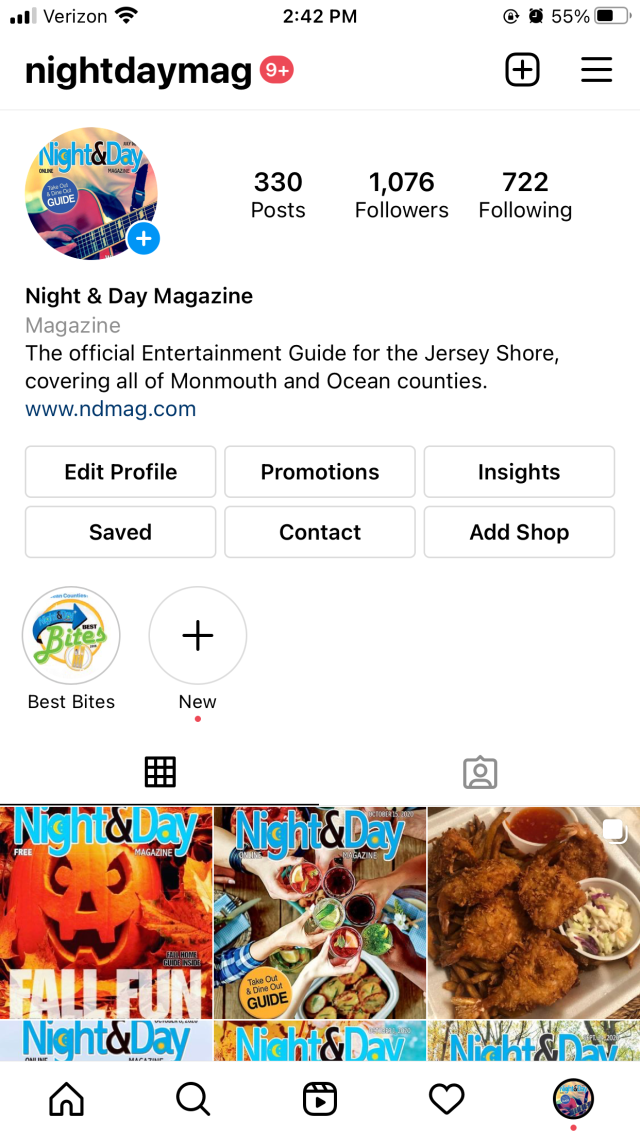
Task: Open the Reels tab
Action: click(320, 1100)
